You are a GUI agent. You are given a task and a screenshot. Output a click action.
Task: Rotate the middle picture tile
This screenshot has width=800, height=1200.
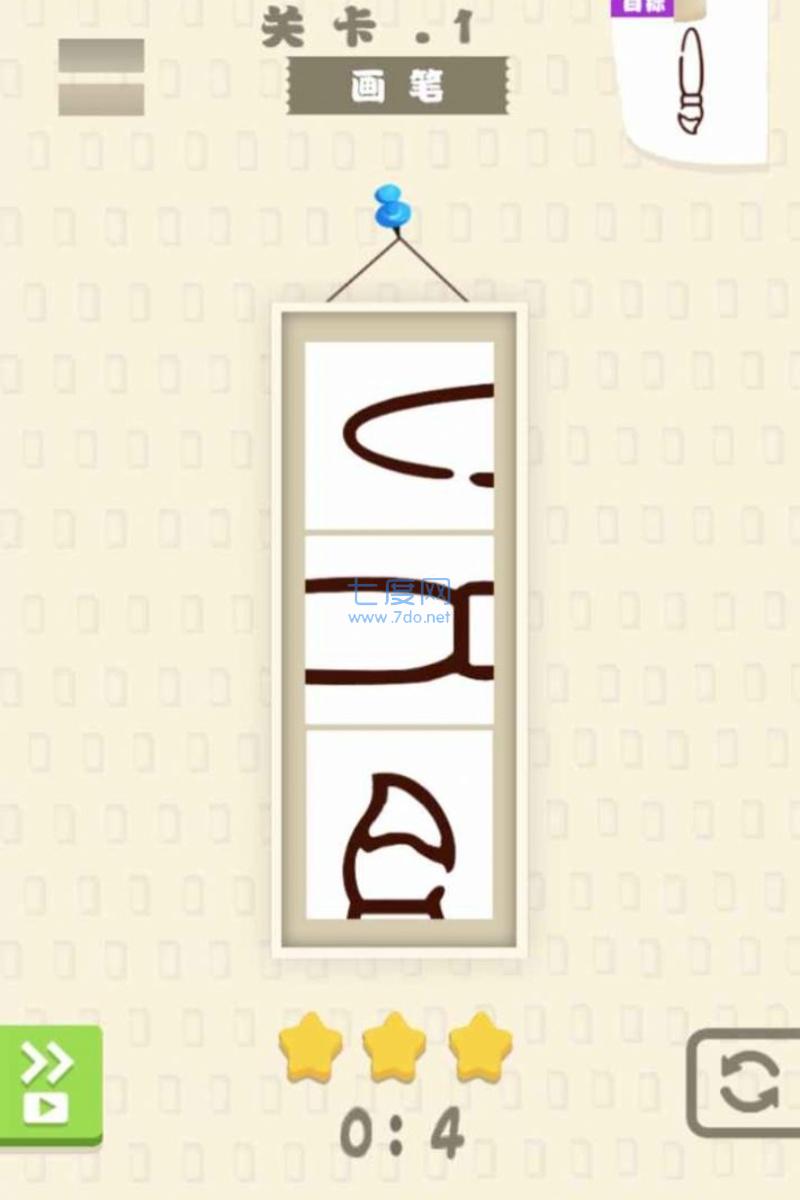tap(399, 630)
